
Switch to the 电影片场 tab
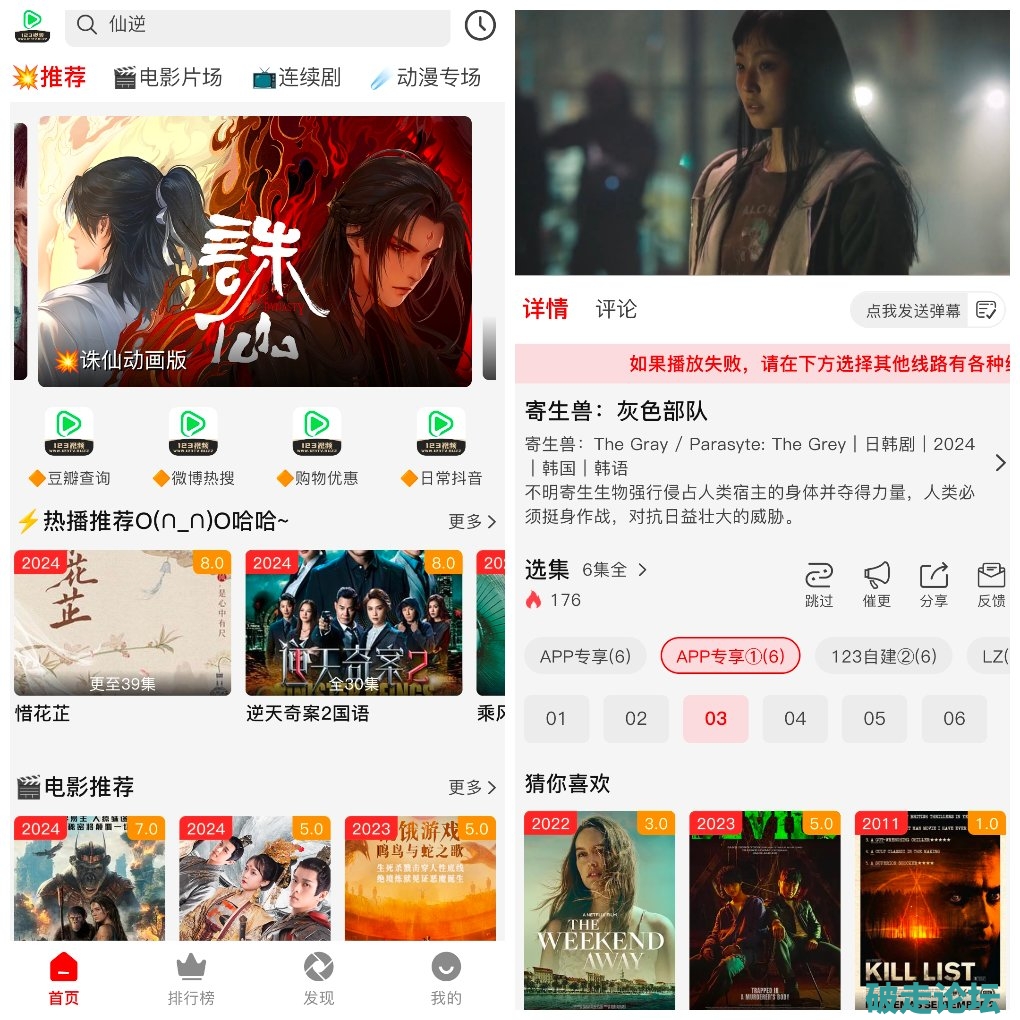click(x=168, y=77)
